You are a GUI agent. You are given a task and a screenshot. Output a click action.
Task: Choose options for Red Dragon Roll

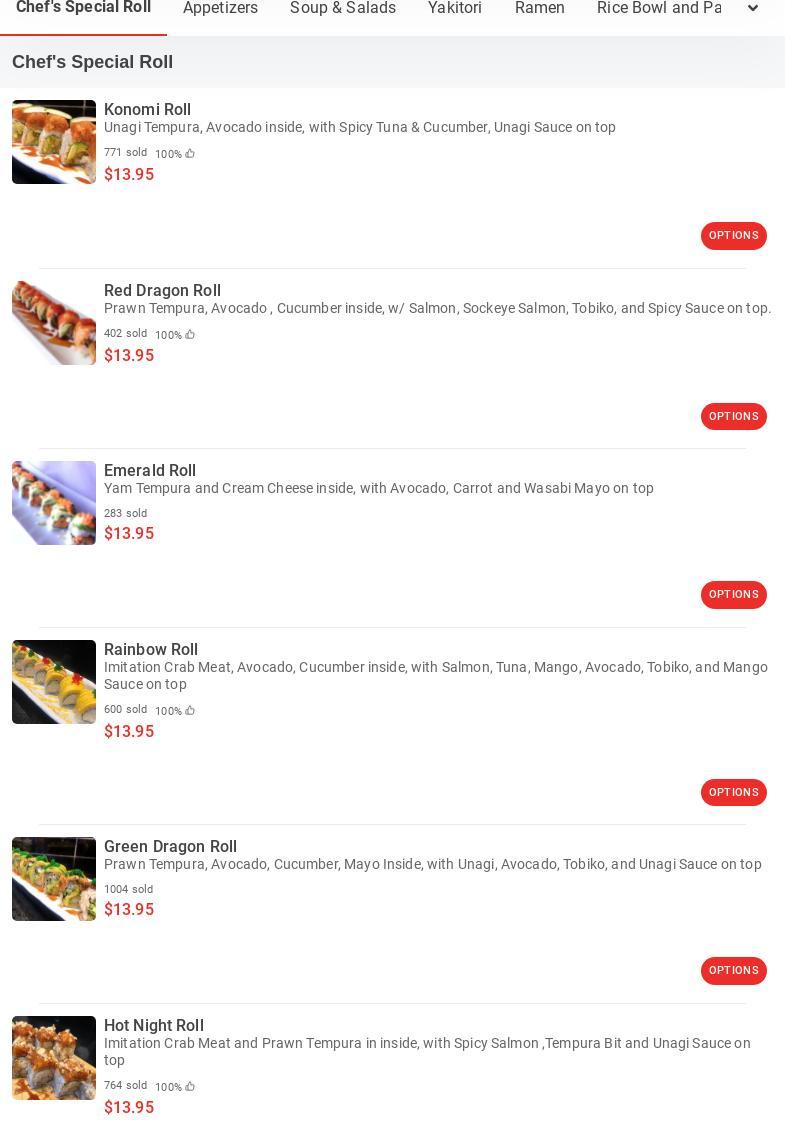click(x=733, y=416)
